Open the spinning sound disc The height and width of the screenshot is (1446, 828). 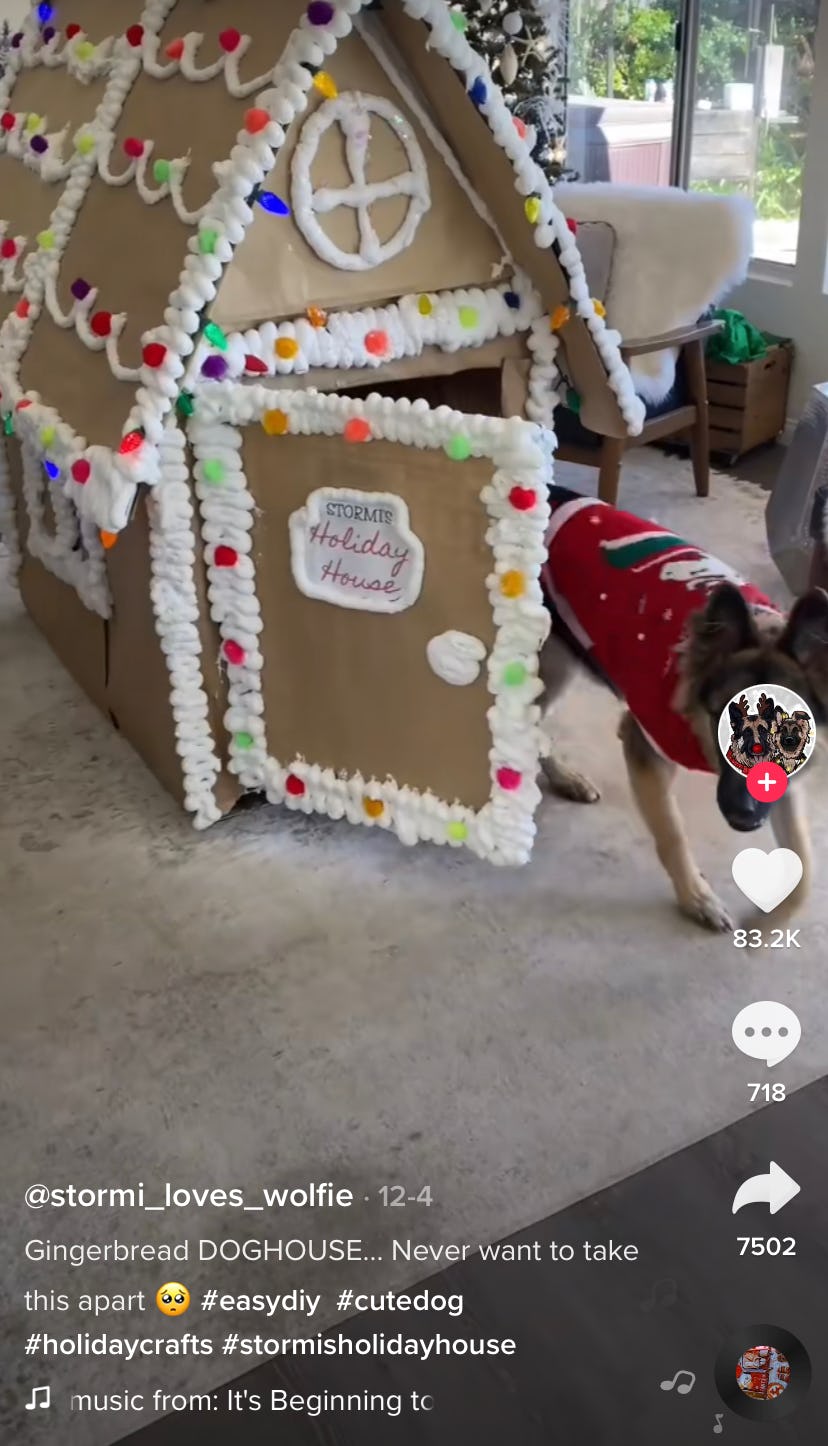click(x=763, y=1373)
